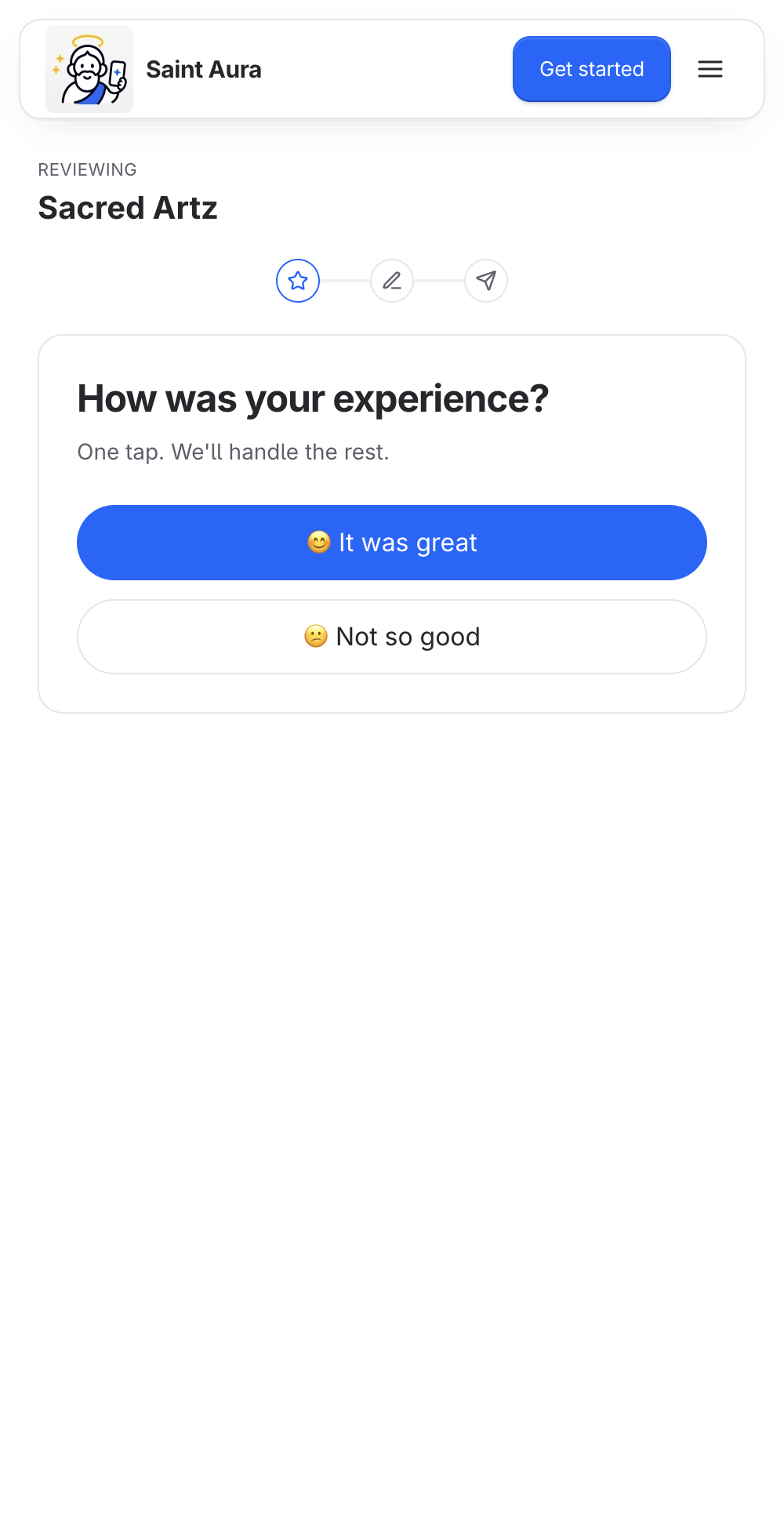784x1515 pixels.
Task: Tap the Get started button
Action: coord(592,69)
